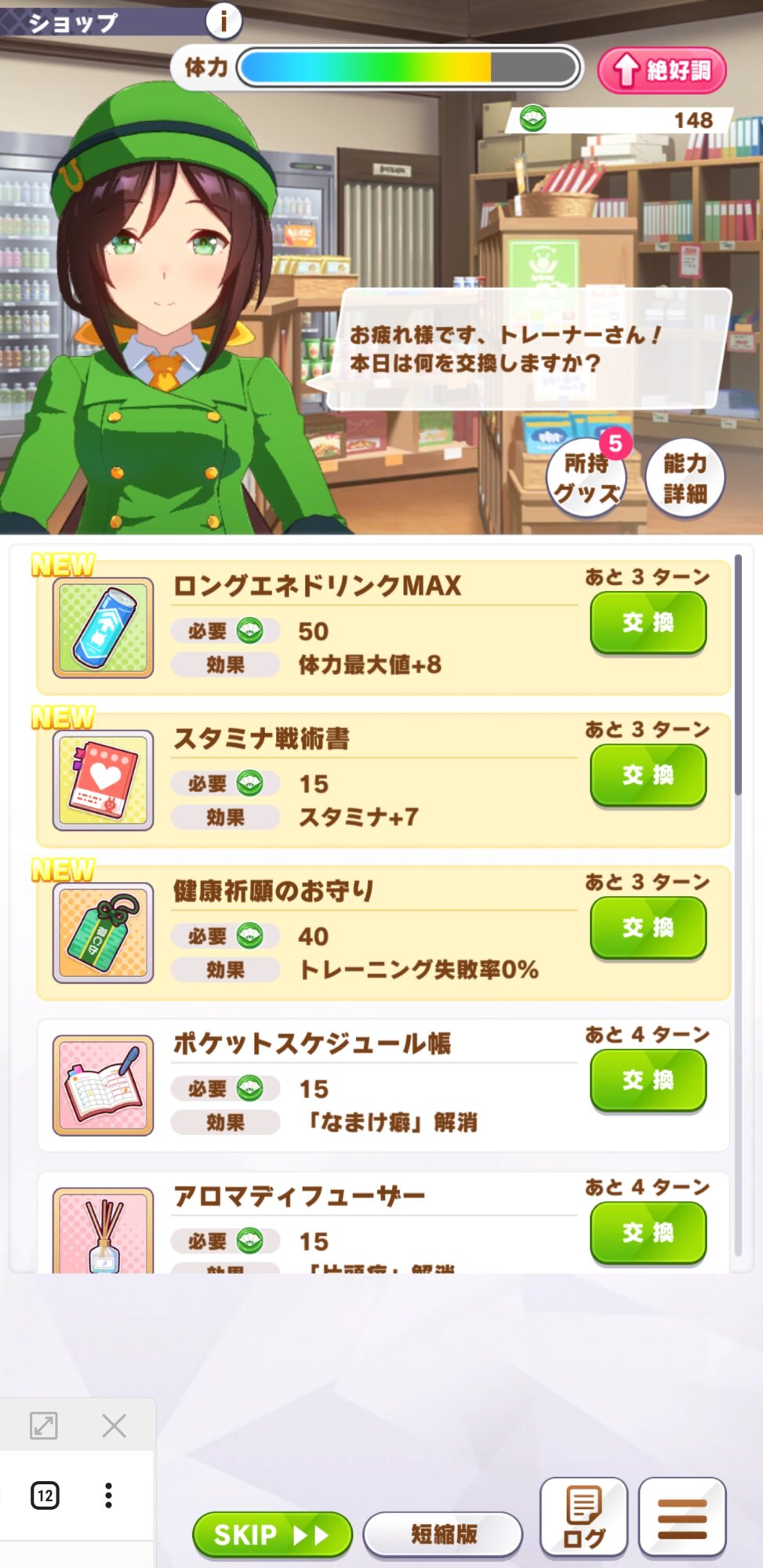Open the ログ log button
Viewport: 763px width, 1568px height.
(x=583, y=1517)
